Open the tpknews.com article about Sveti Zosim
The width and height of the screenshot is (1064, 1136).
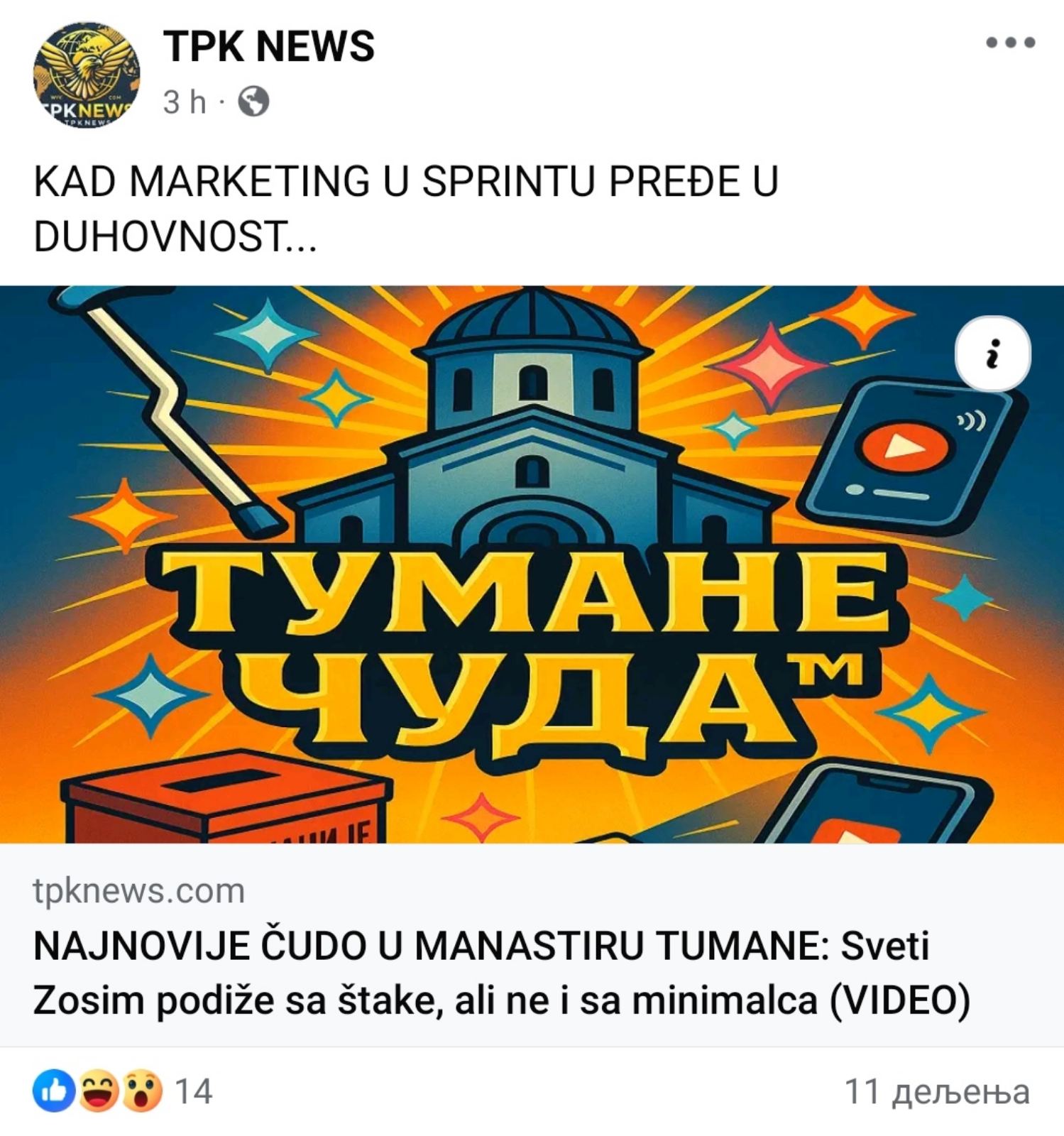point(500,973)
